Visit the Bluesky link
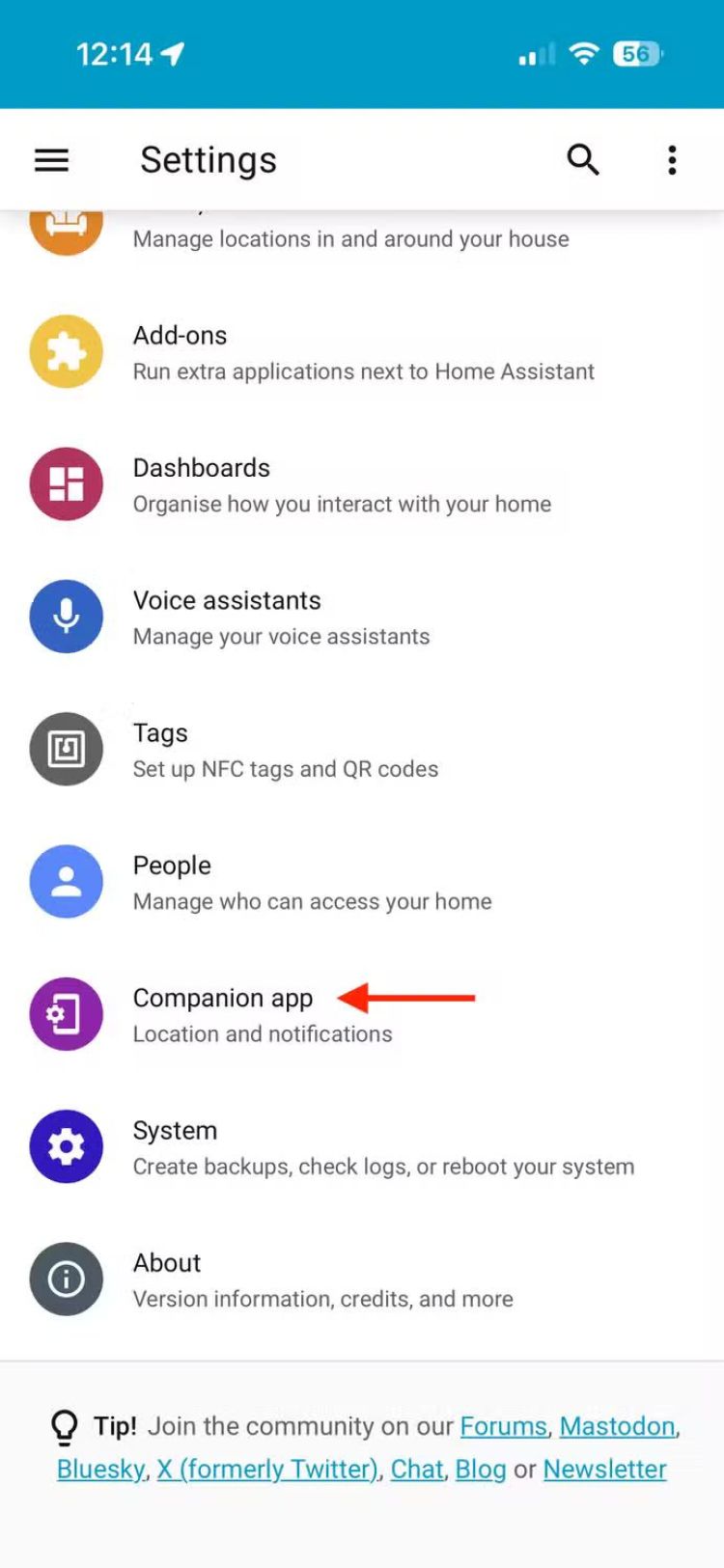Viewport: 724px width, 1568px height. coord(100,1470)
